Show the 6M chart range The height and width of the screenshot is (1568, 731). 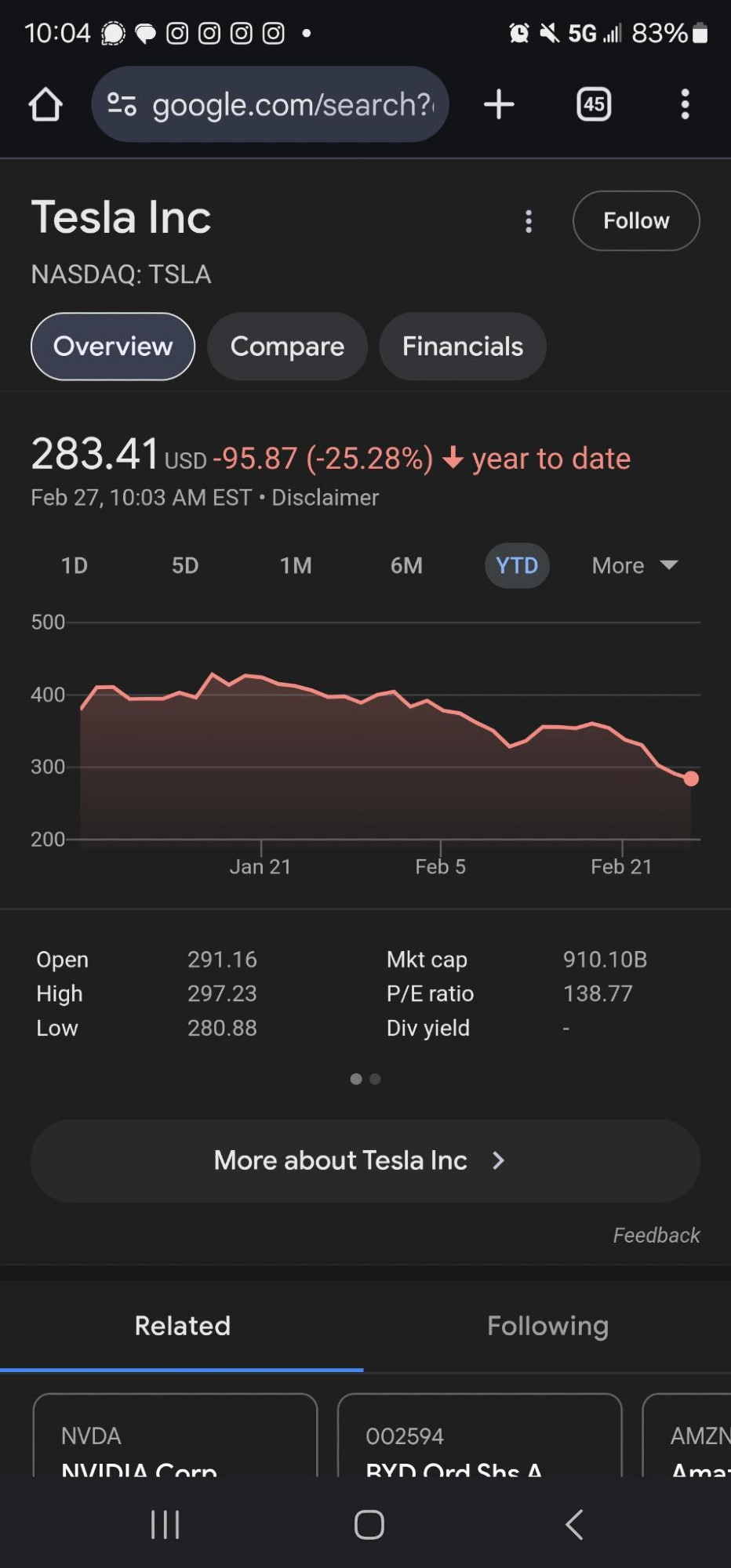[406, 565]
